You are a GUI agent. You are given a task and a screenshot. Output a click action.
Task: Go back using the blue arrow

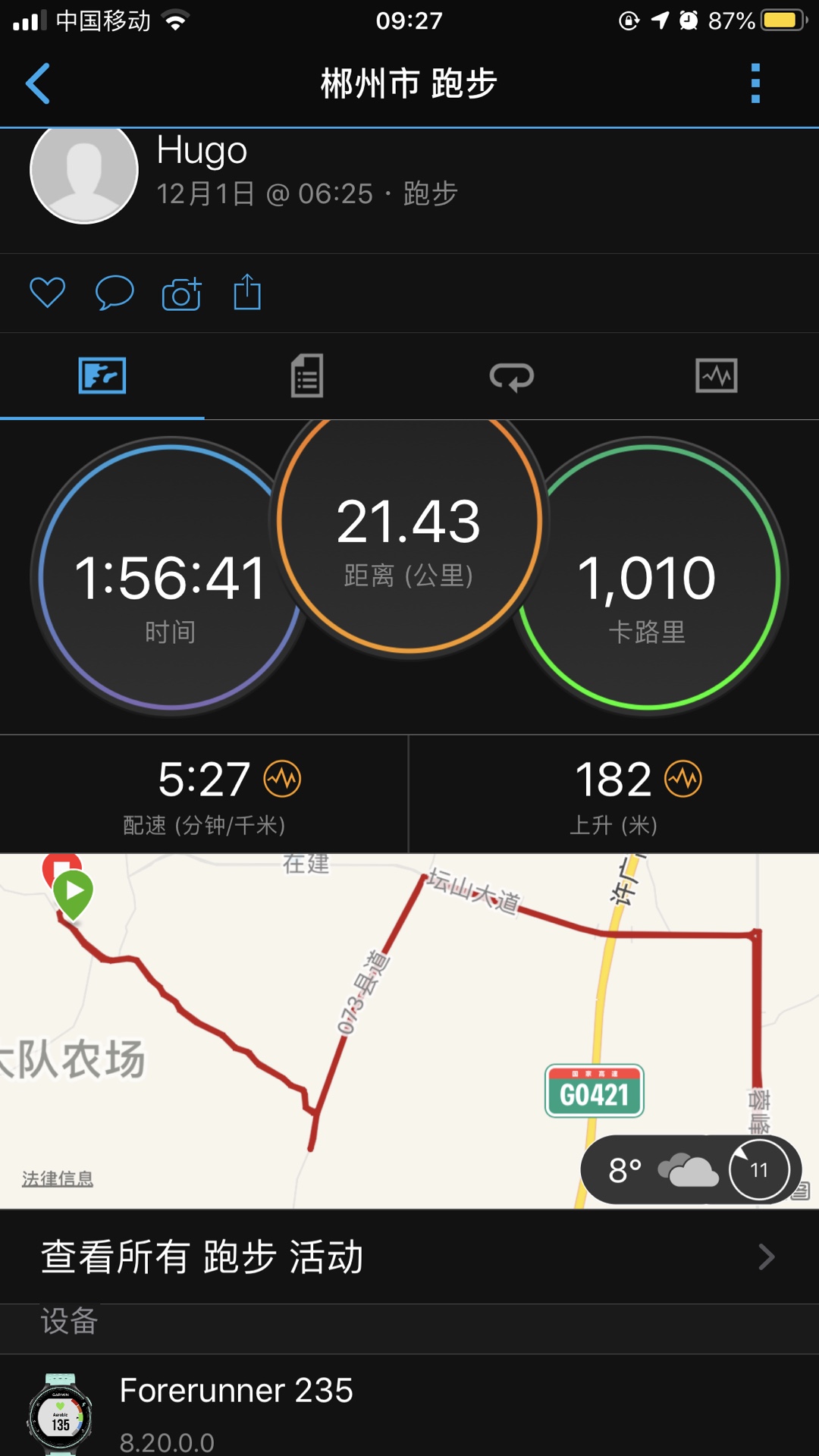click(x=38, y=83)
